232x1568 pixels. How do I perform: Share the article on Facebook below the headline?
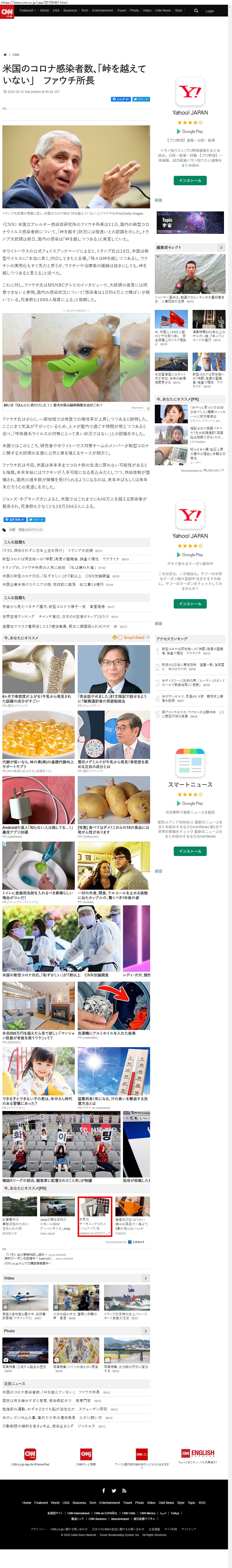[120, 99]
